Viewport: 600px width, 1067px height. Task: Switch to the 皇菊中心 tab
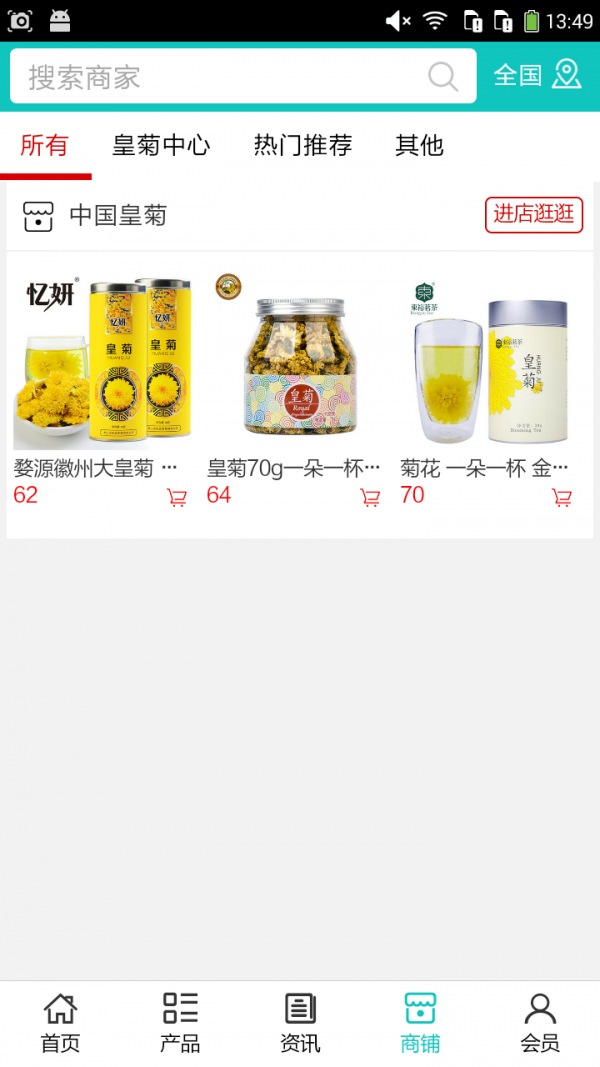[161, 146]
